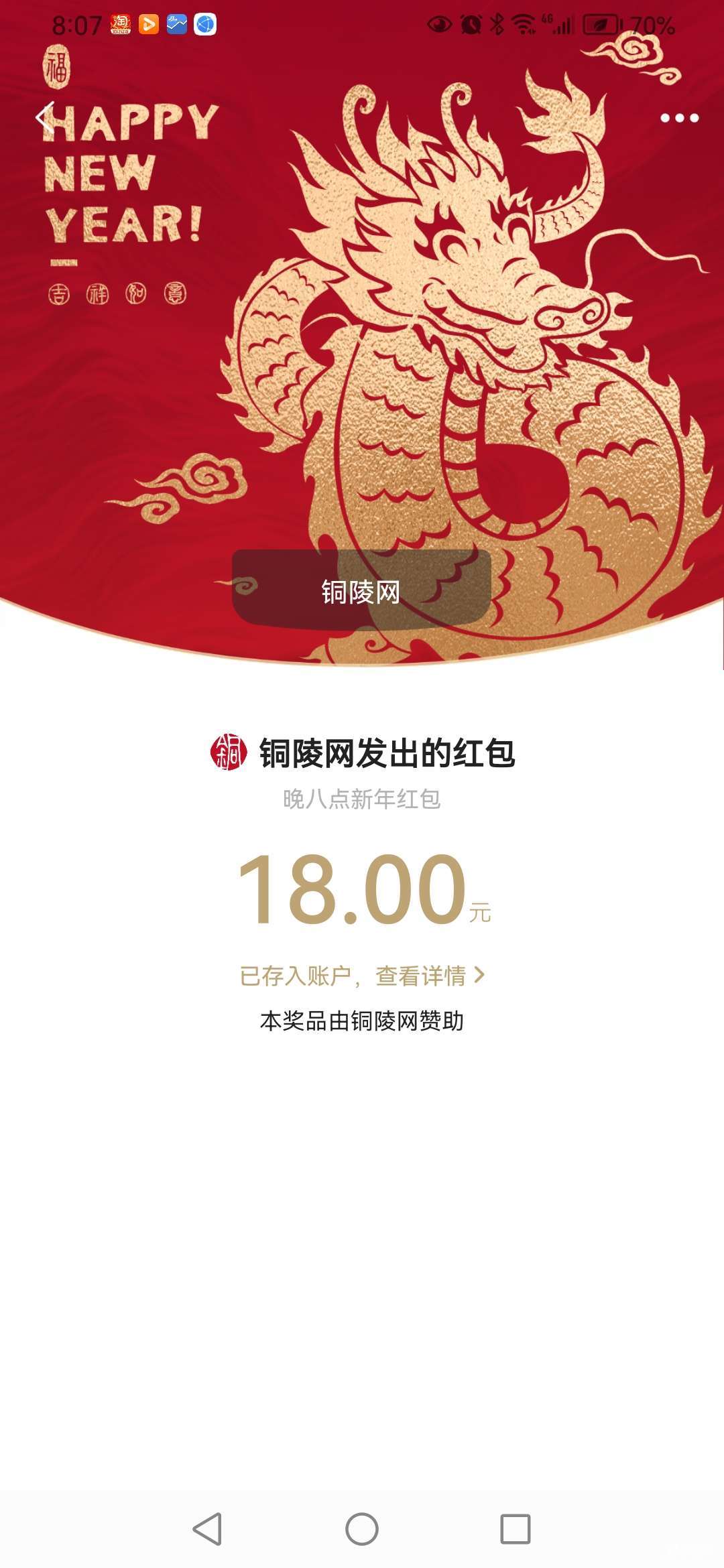
Task: Open the three-dot overflow menu
Action: click(679, 118)
